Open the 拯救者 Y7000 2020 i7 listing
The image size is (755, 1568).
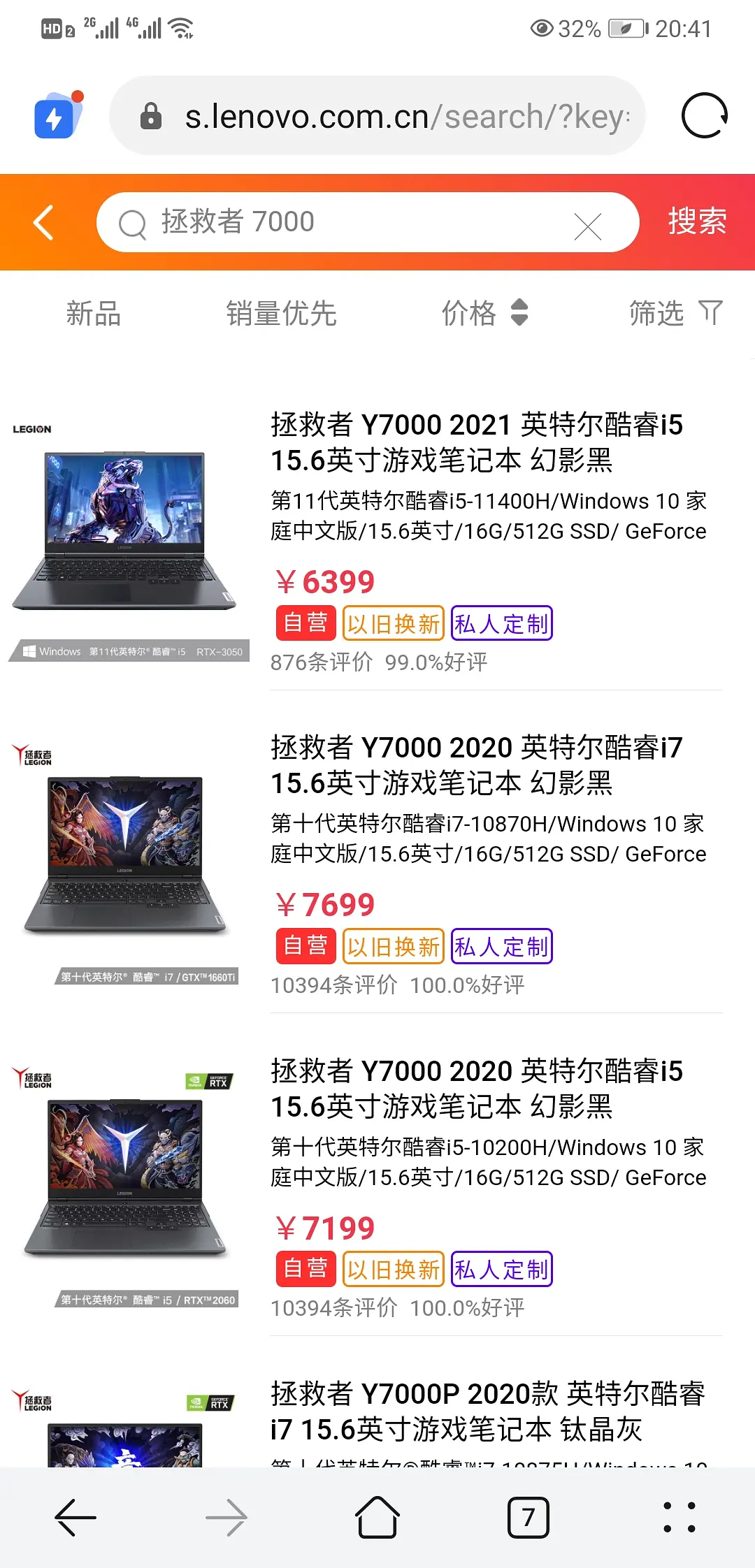tap(476, 765)
